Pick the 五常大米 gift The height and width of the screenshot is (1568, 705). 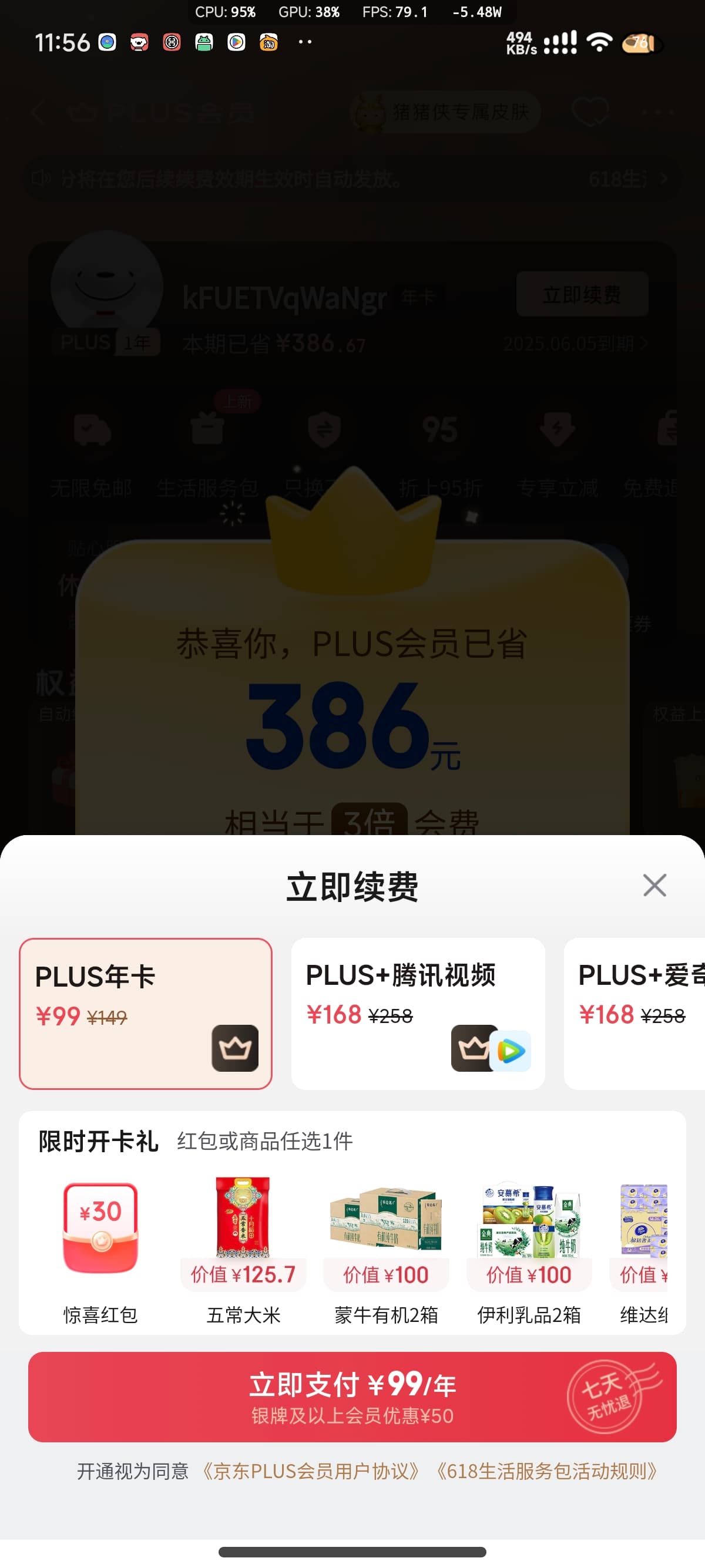point(243,1251)
